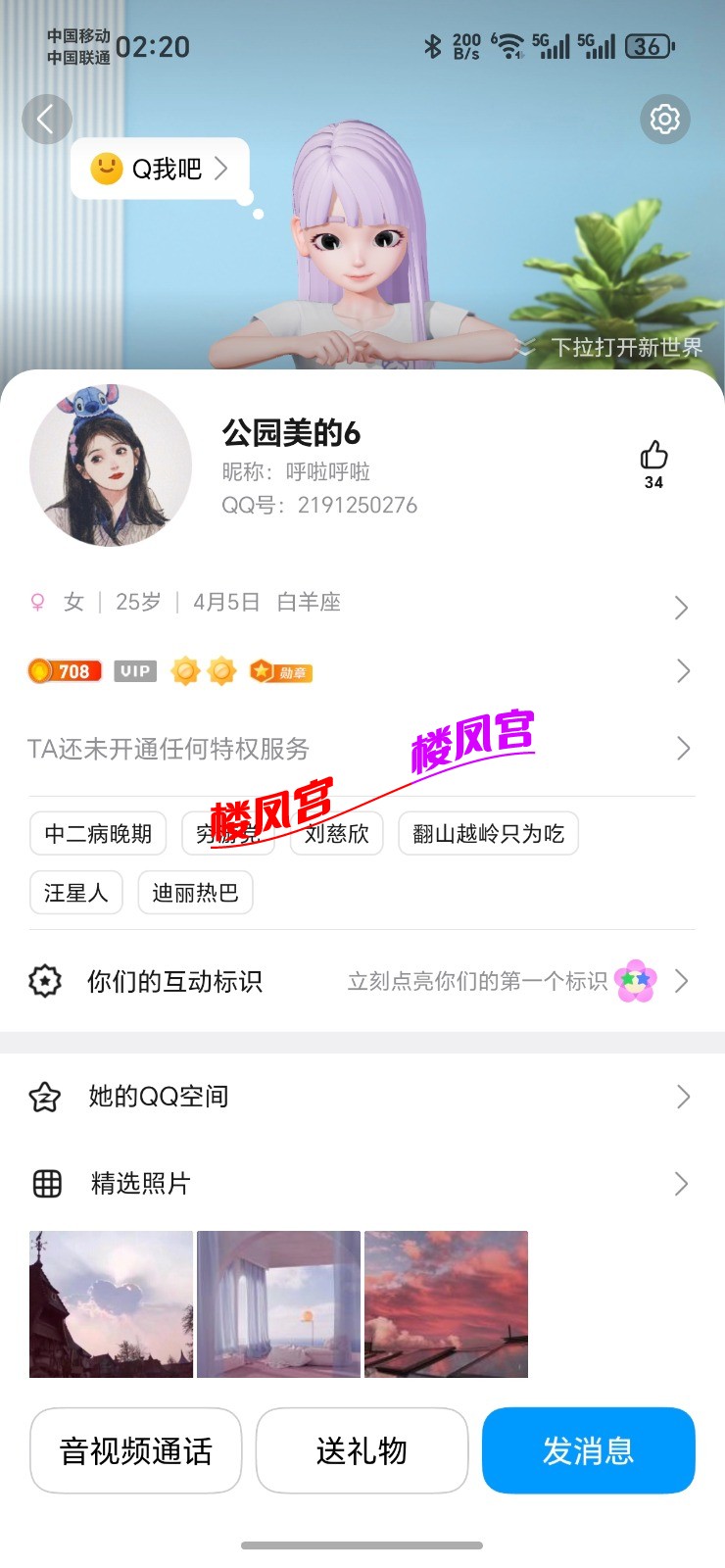725x1568 pixels.
Task: View the heart-shaped cloud photo
Action: 111,1304
